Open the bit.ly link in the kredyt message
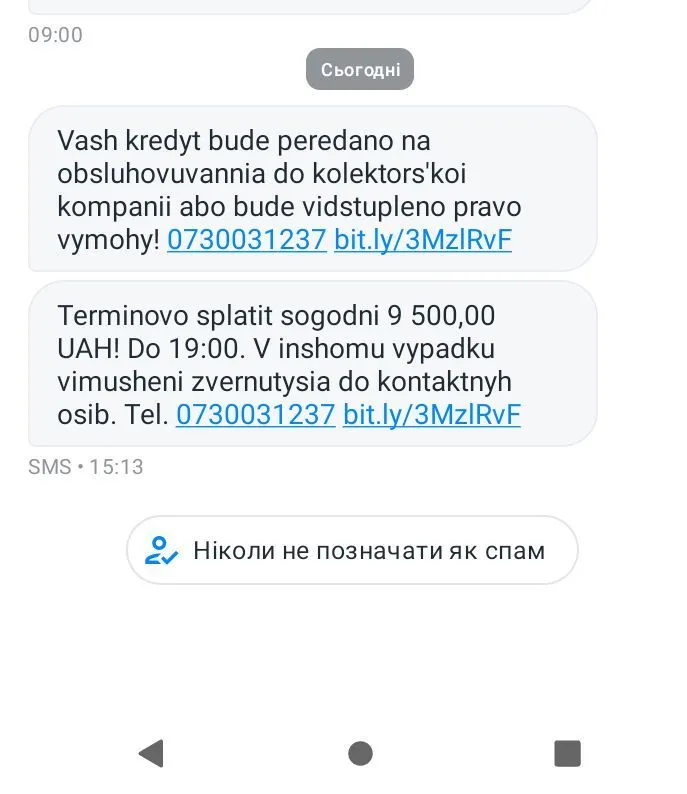Screen dimensions: 687x794 click(x=422, y=241)
